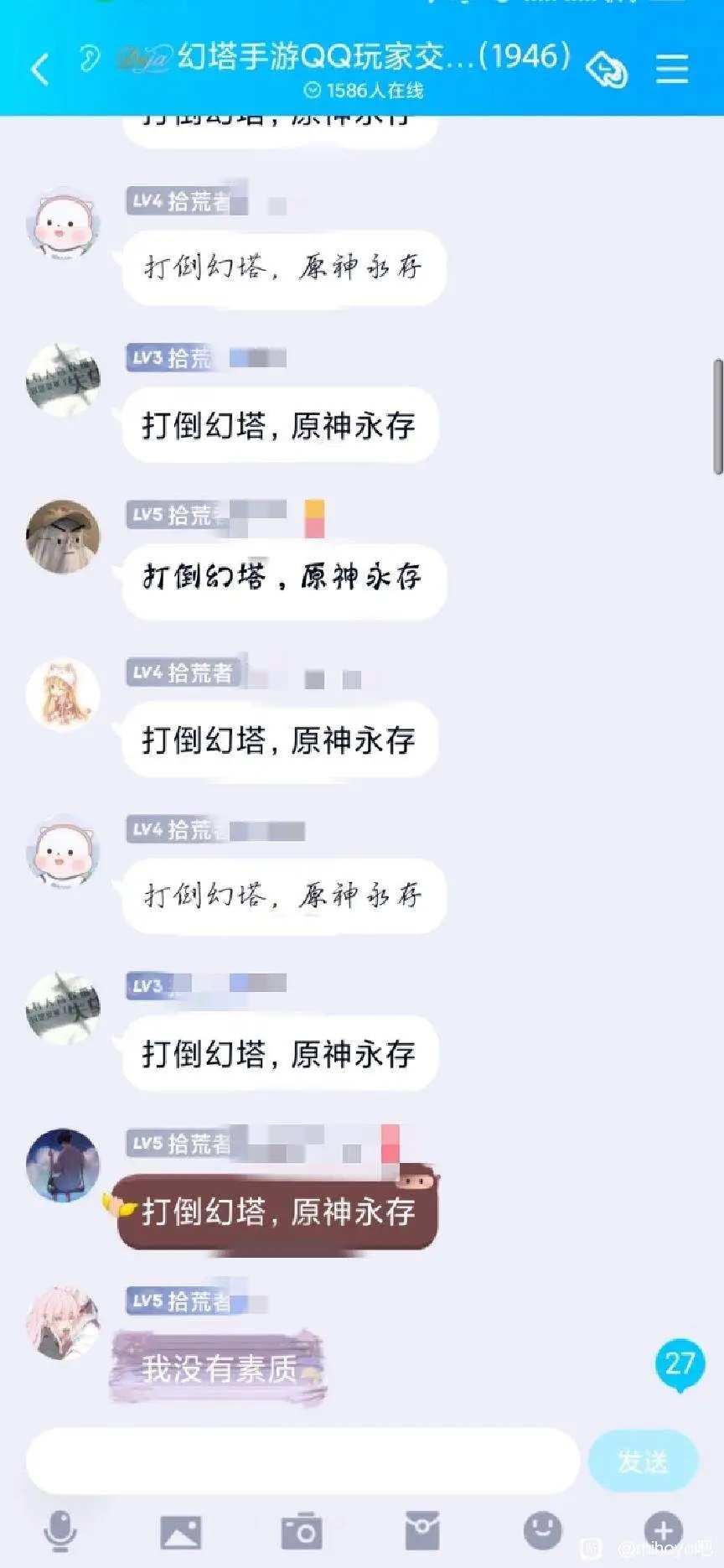Open the emoji picker

(542, 1531)
